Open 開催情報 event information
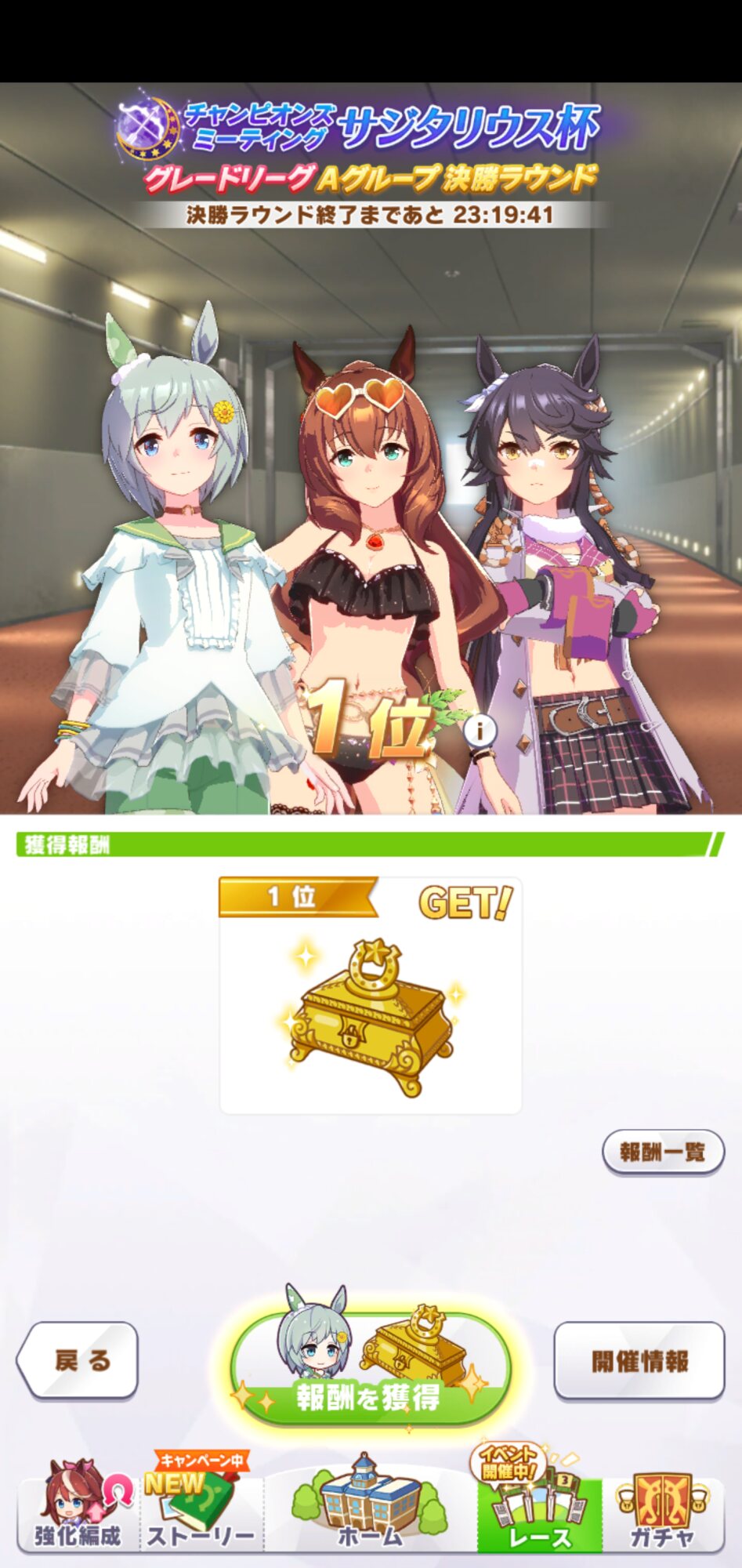742x1568 pixels. coord(639,1360)
